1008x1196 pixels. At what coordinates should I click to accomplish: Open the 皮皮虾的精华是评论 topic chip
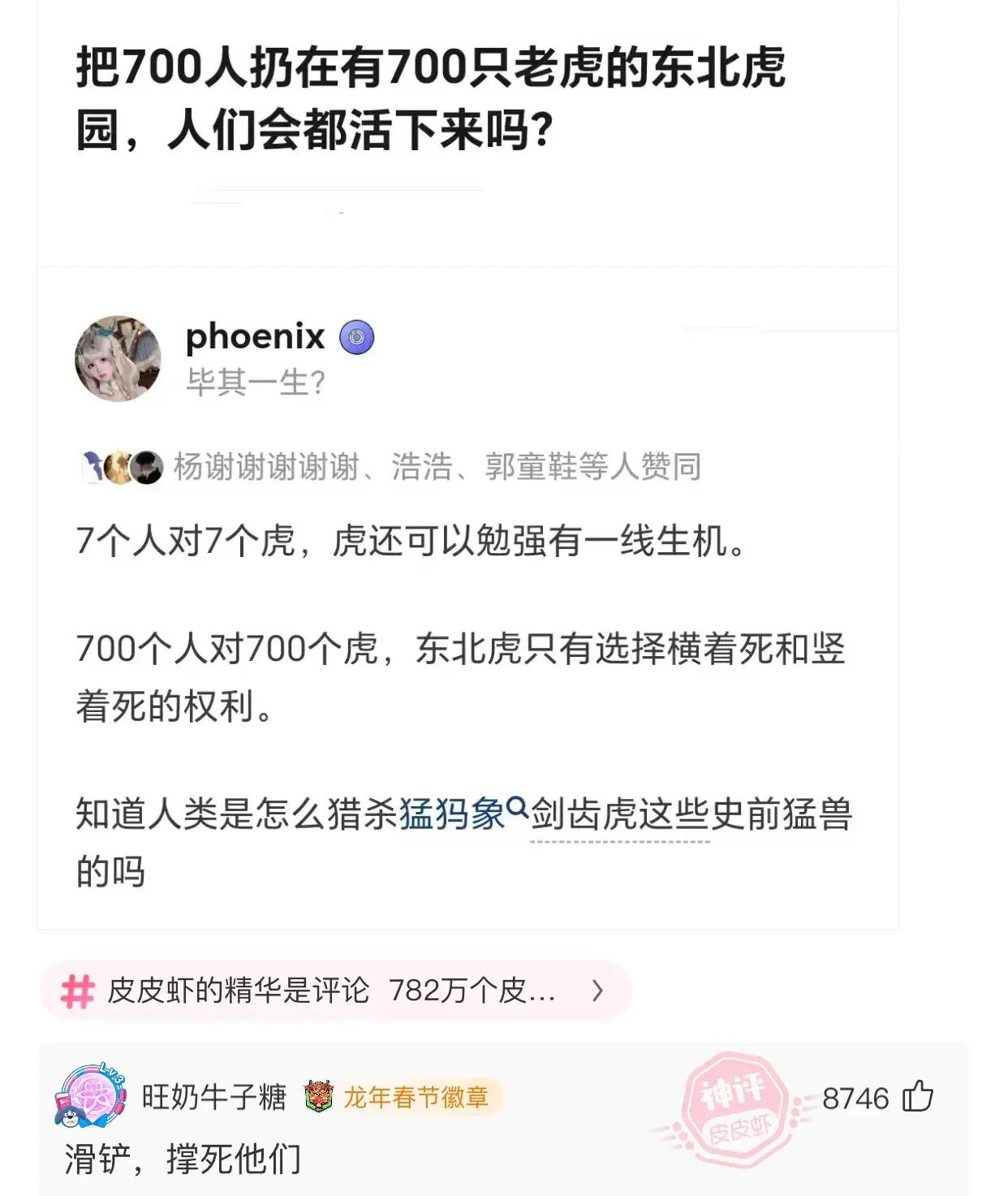point(334,991)
